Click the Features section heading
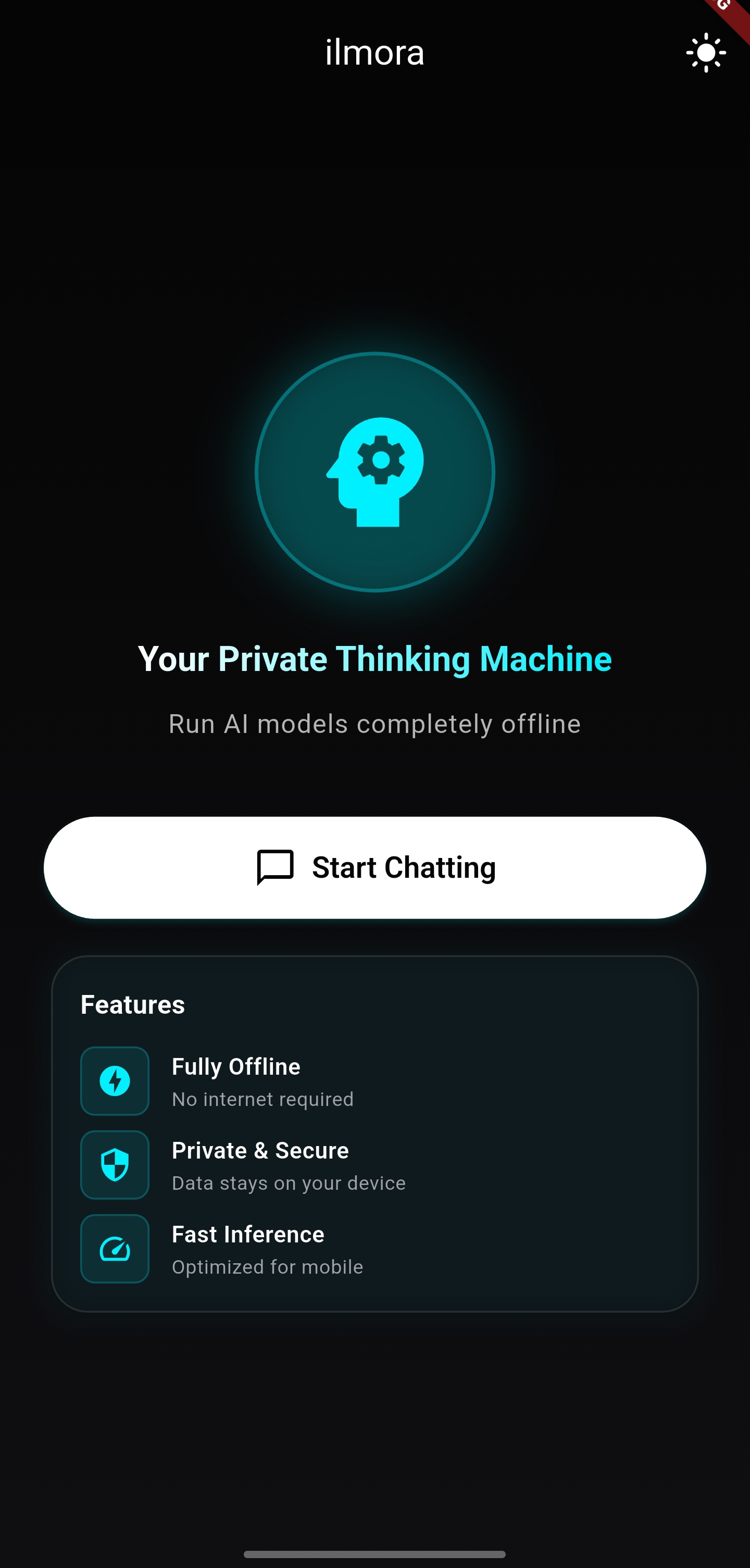 click(x=133, y=1004)
